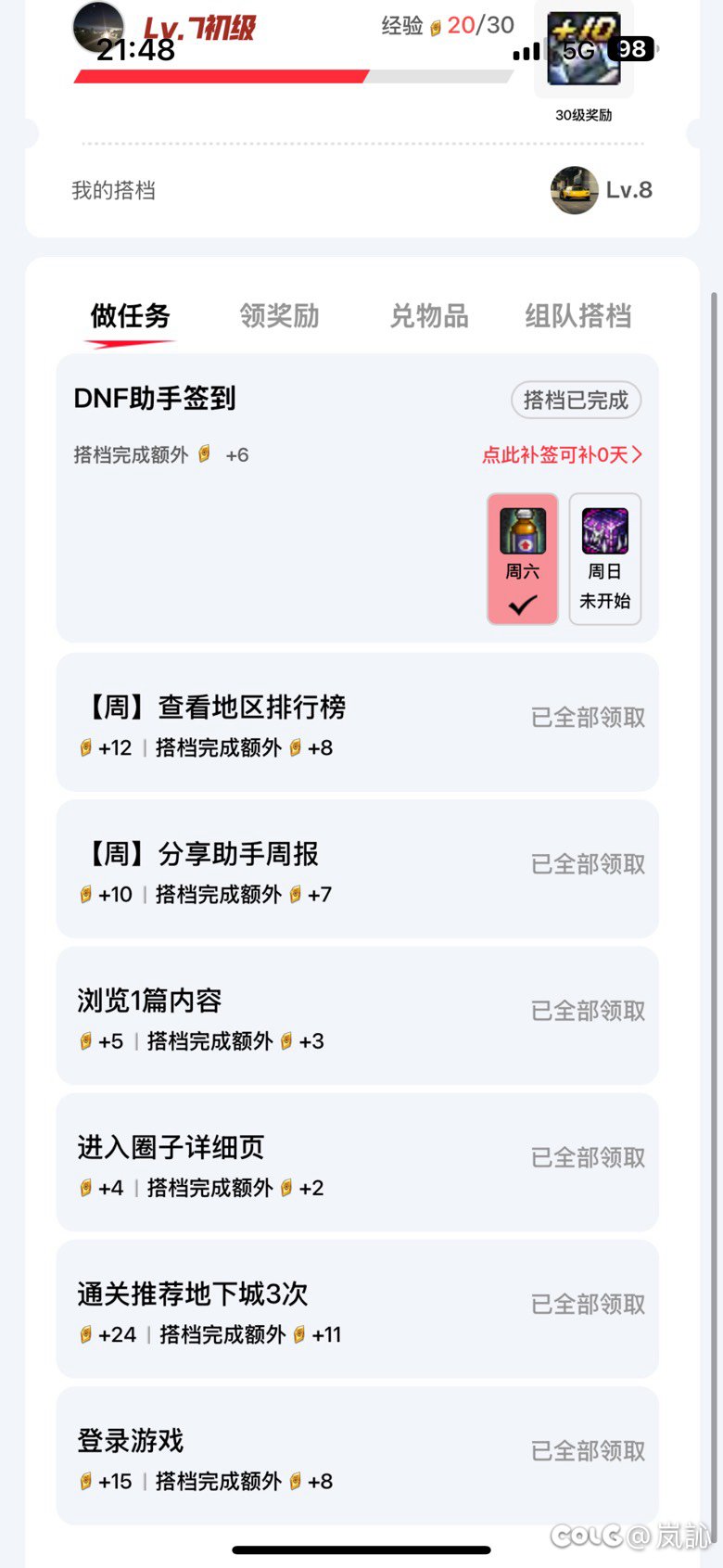Claim 已全部领取 for 【周】分享助手周报
723x1568 pixels.
pos(588,863)
